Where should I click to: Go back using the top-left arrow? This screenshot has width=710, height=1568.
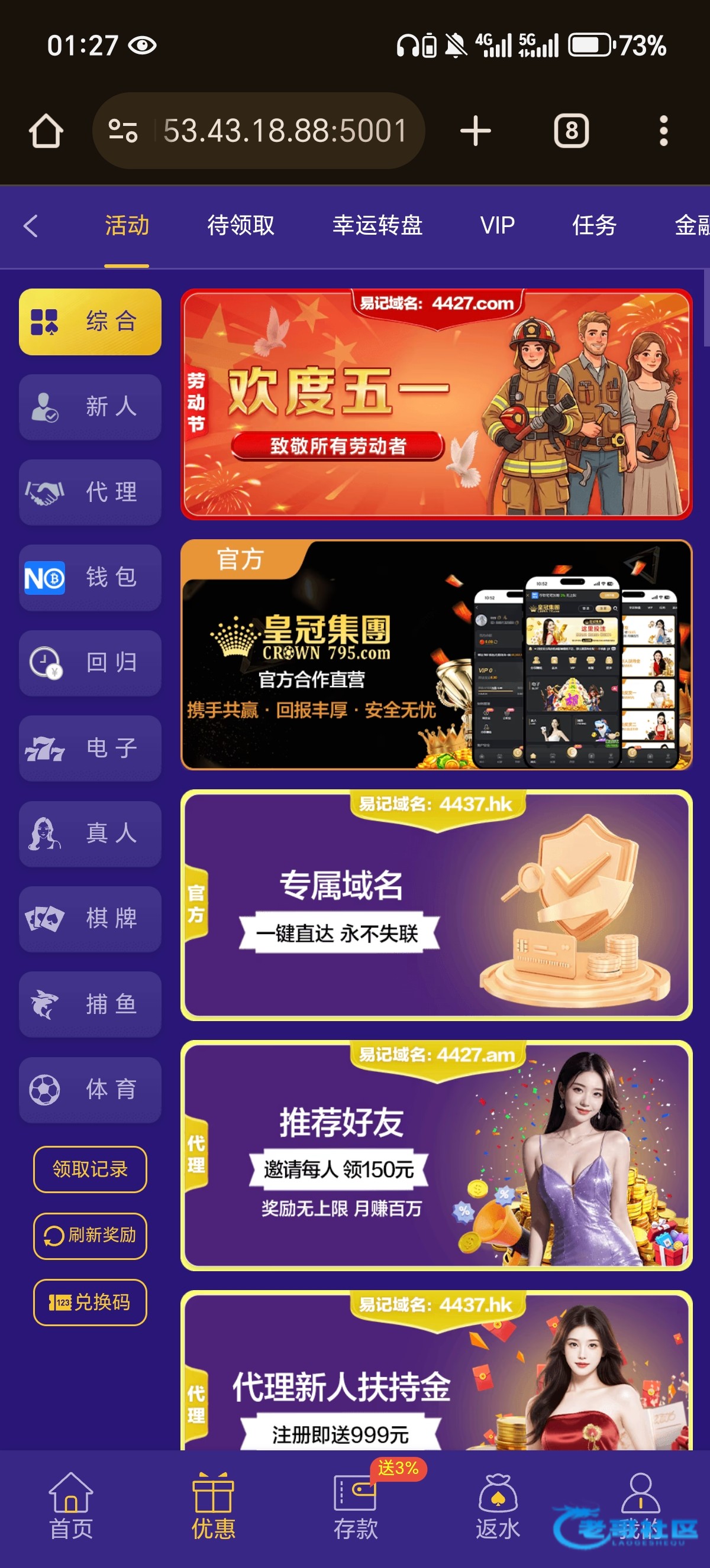[30, 226]
